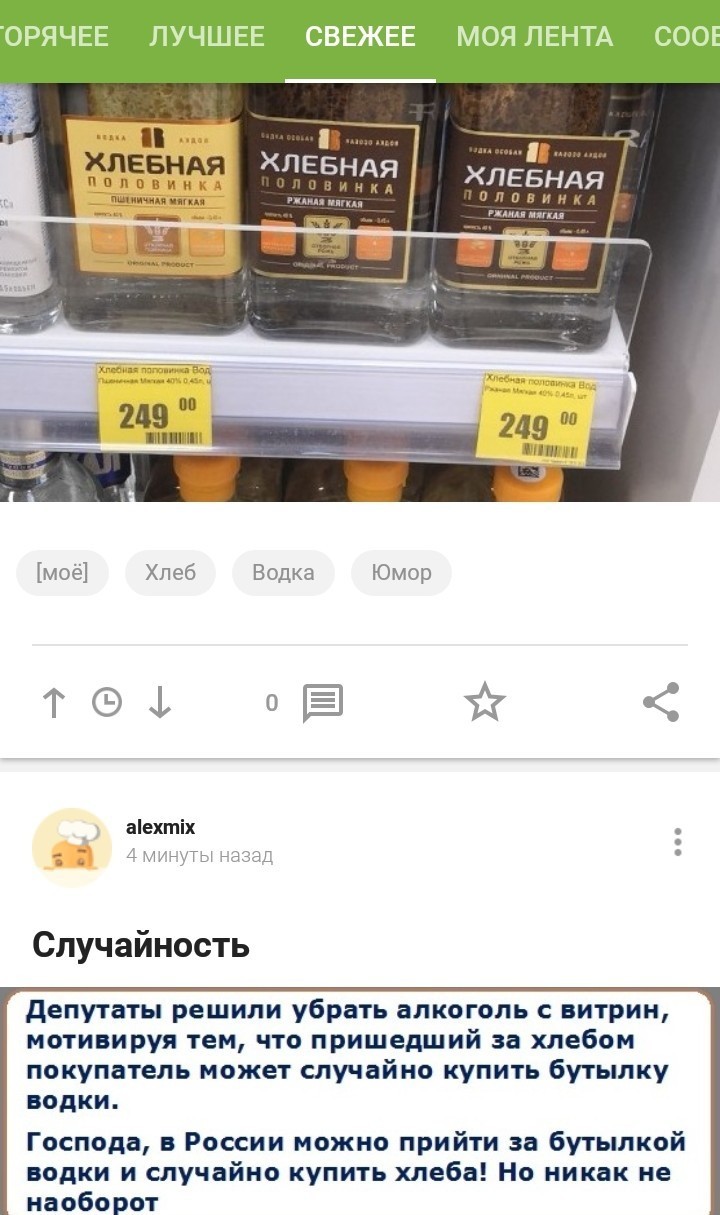Screen dimensions: 720x1215
Task: Switch to the Лучшее tab
Action: 207,38
